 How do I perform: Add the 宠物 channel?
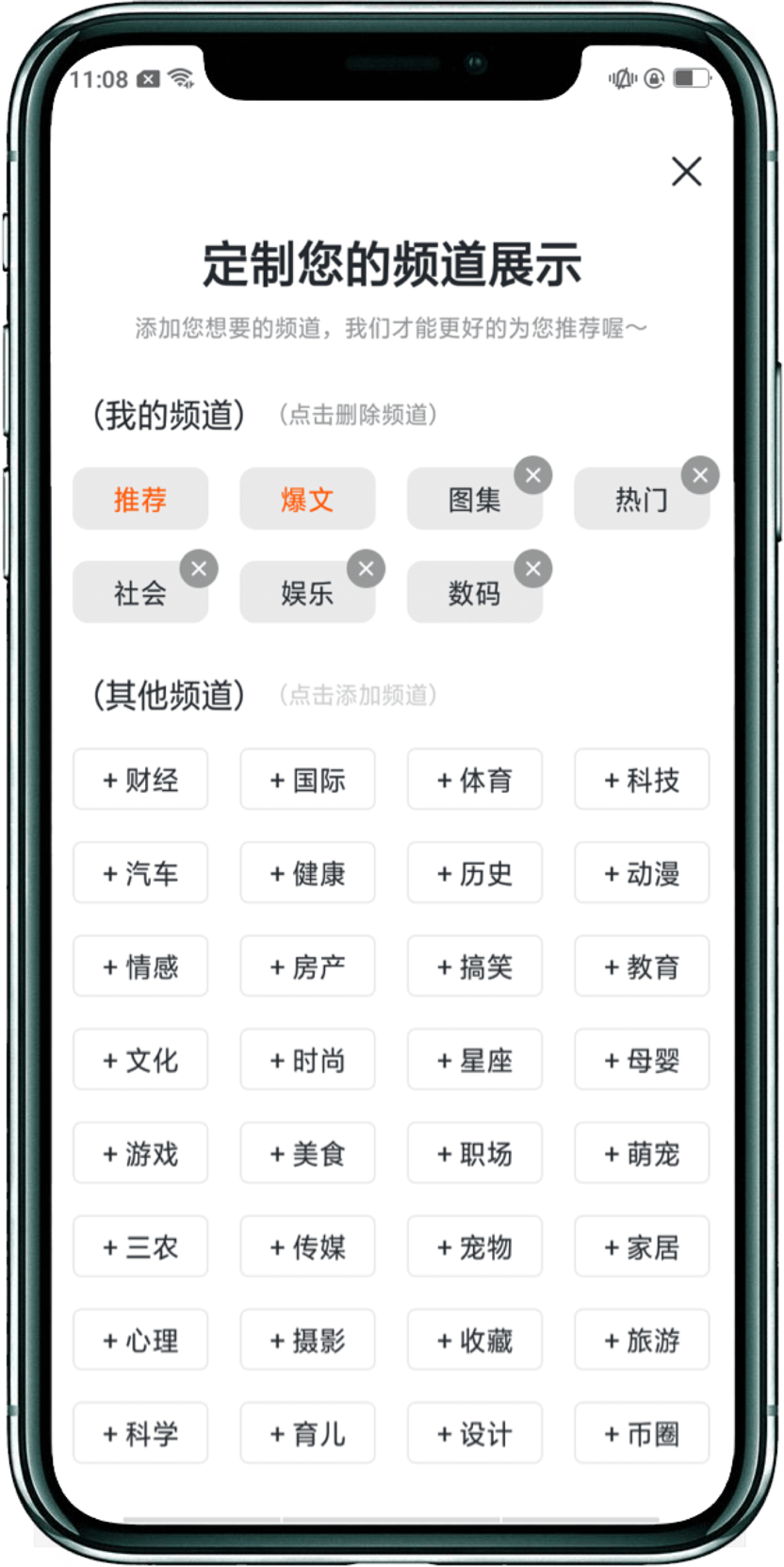[x=474, y=1246]
